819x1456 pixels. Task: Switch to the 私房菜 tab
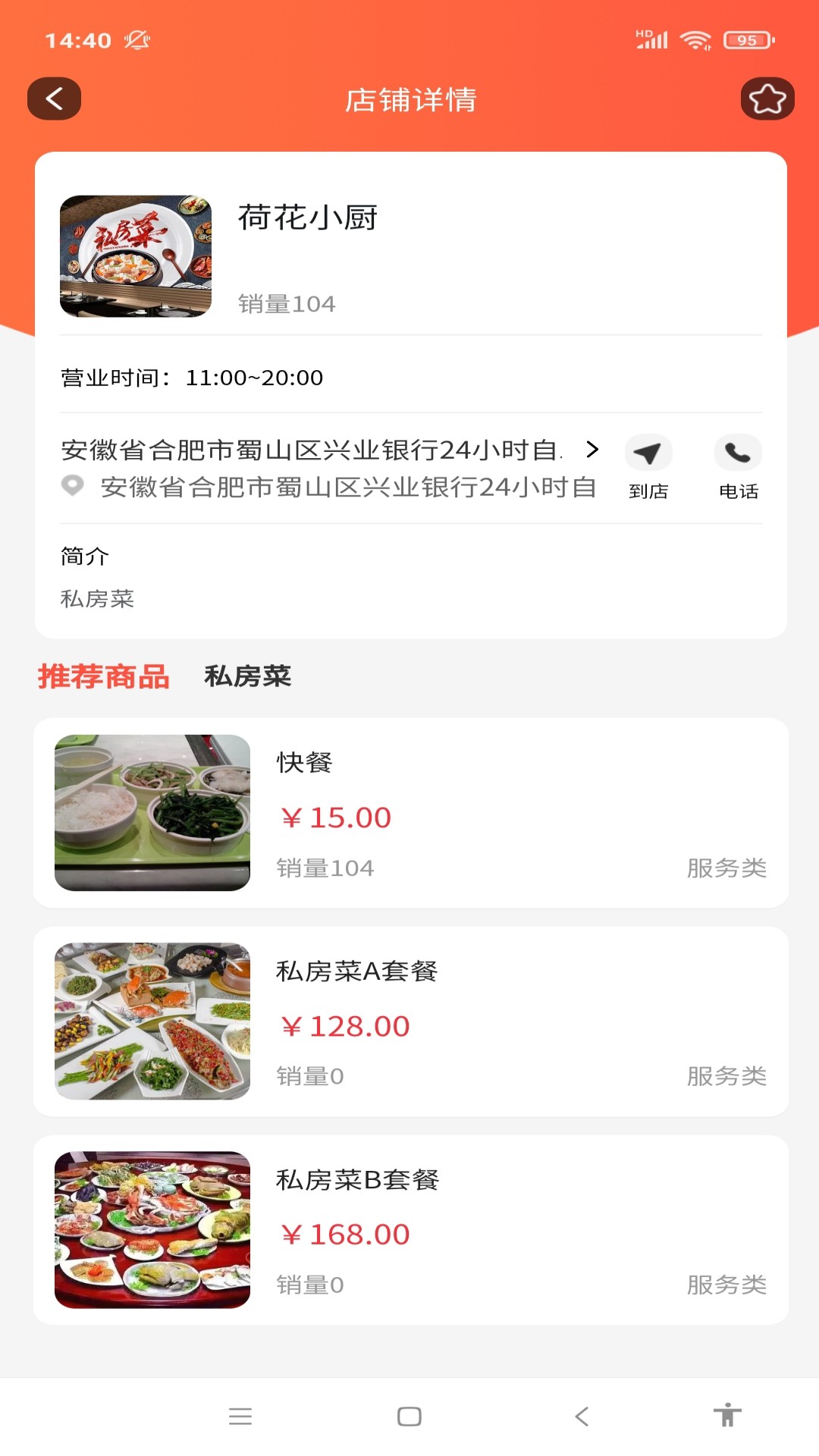pos(248,676)
